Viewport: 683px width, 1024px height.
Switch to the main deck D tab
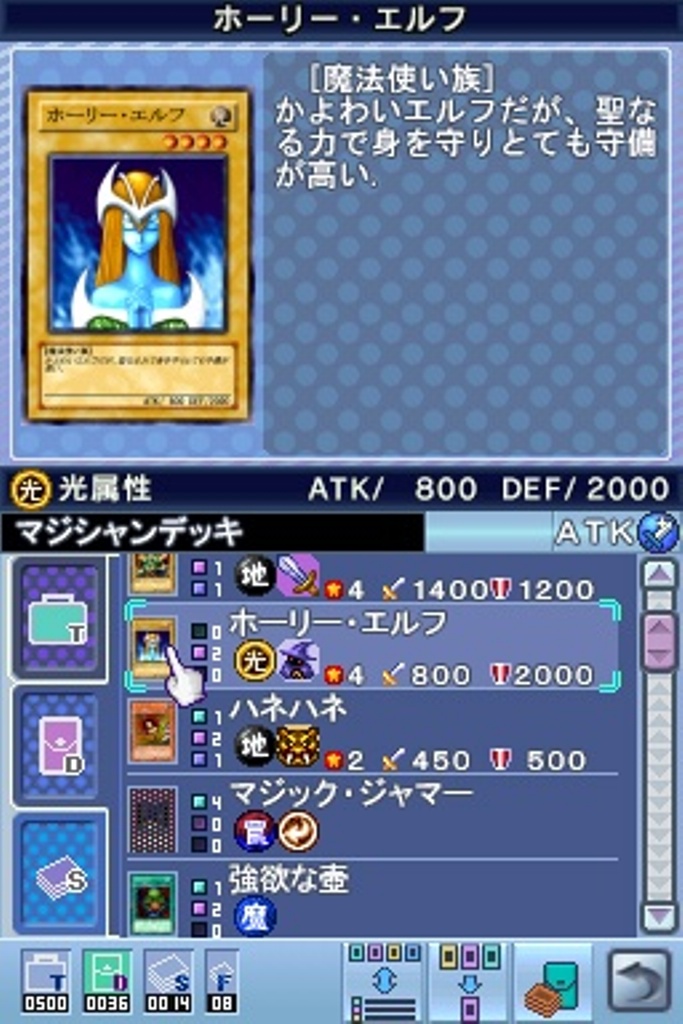[58, 747]
